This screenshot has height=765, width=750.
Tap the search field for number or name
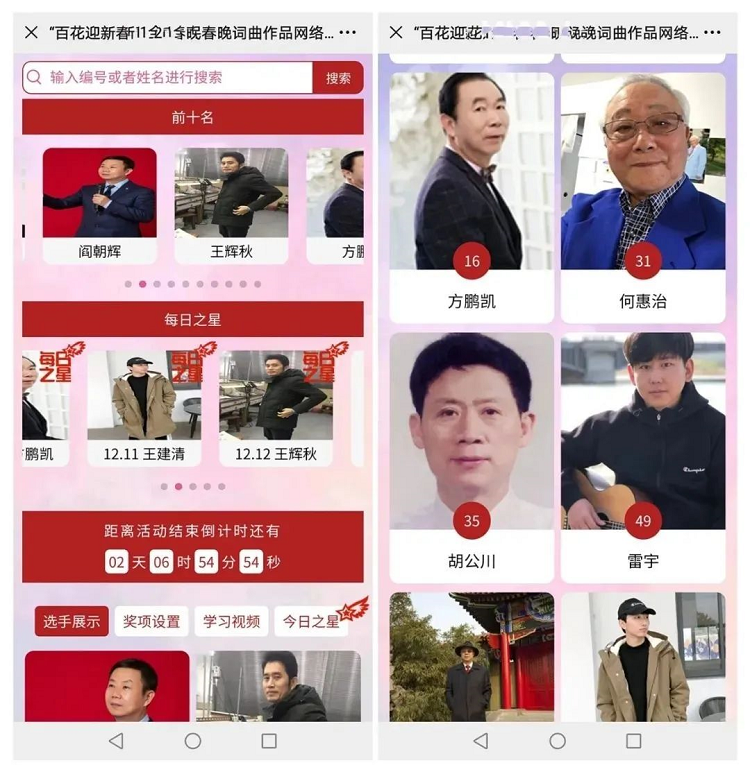pos(170,78)
